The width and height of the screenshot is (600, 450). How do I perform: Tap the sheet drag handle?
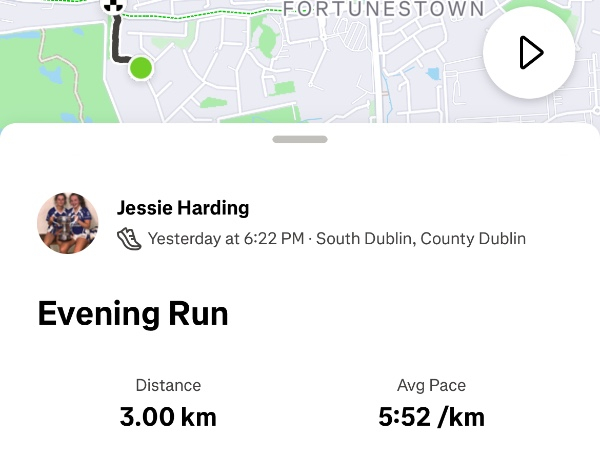click(x=299, y=140)
